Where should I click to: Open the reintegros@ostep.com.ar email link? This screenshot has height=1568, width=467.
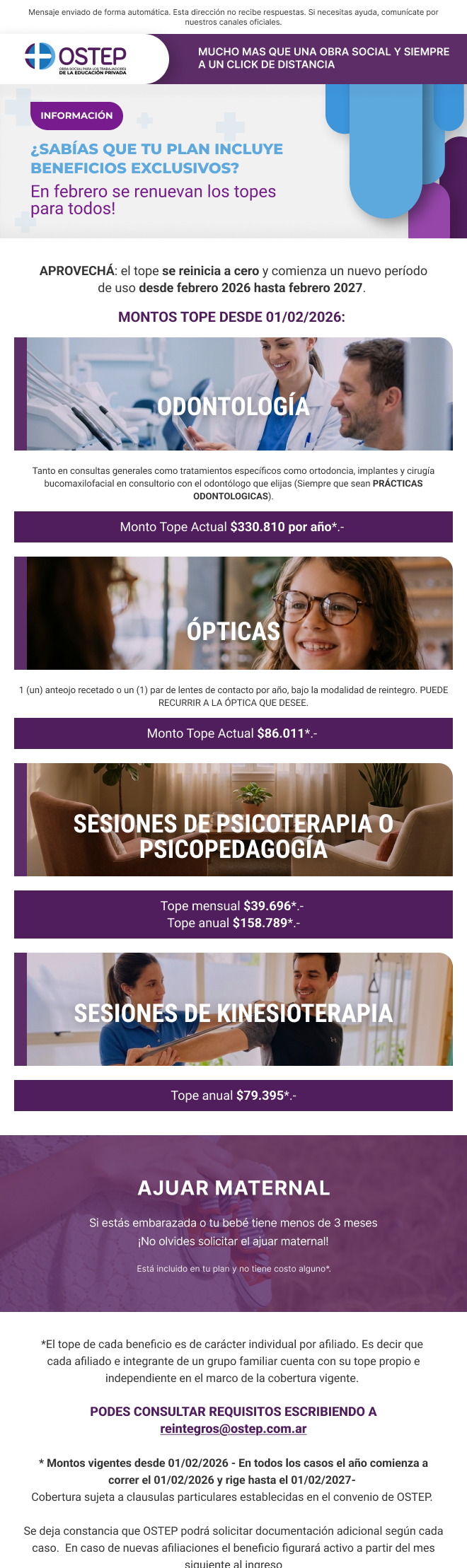(233, 1428)
